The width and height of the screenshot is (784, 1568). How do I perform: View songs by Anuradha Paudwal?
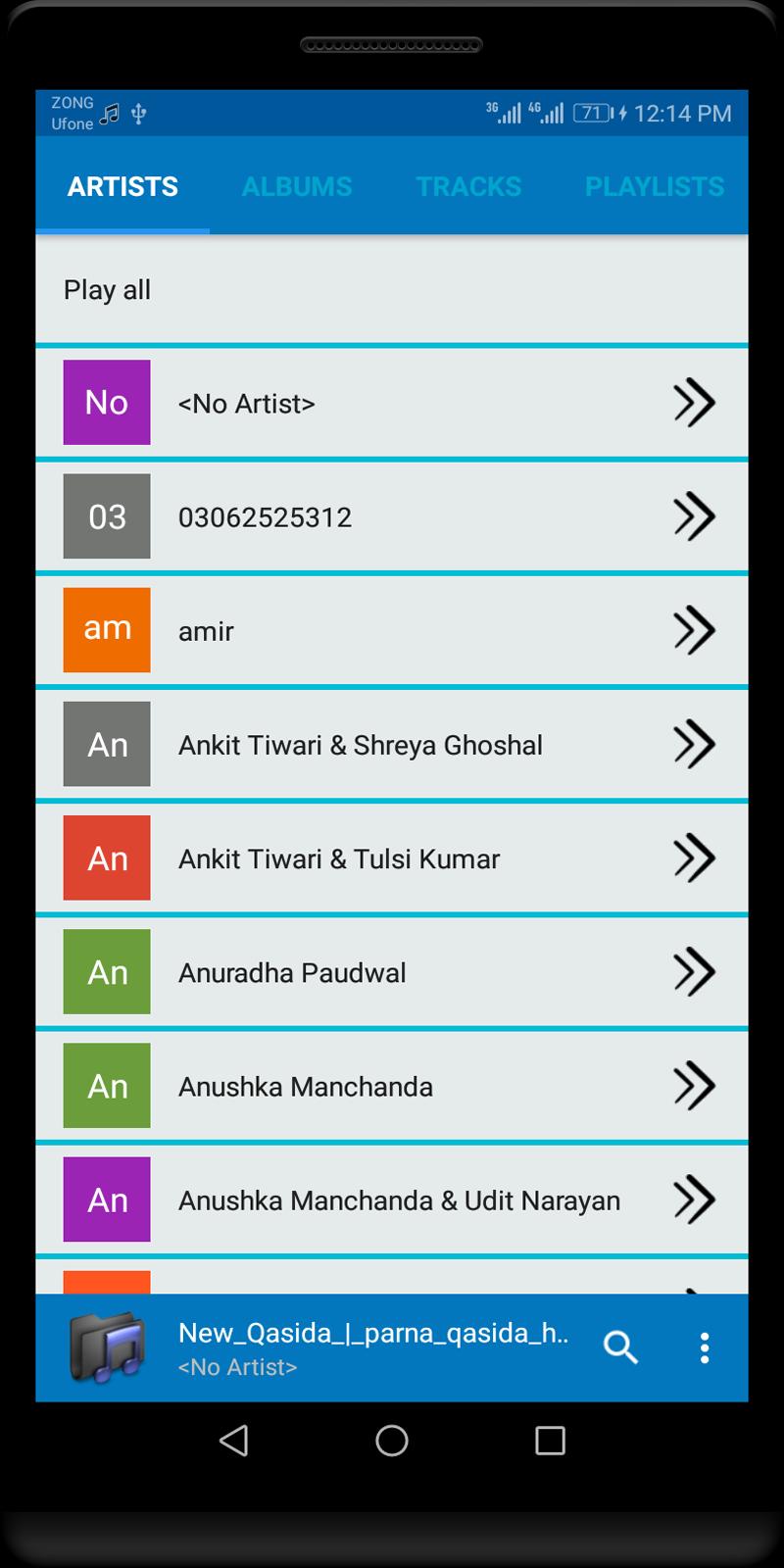click(x=392, y=972)
